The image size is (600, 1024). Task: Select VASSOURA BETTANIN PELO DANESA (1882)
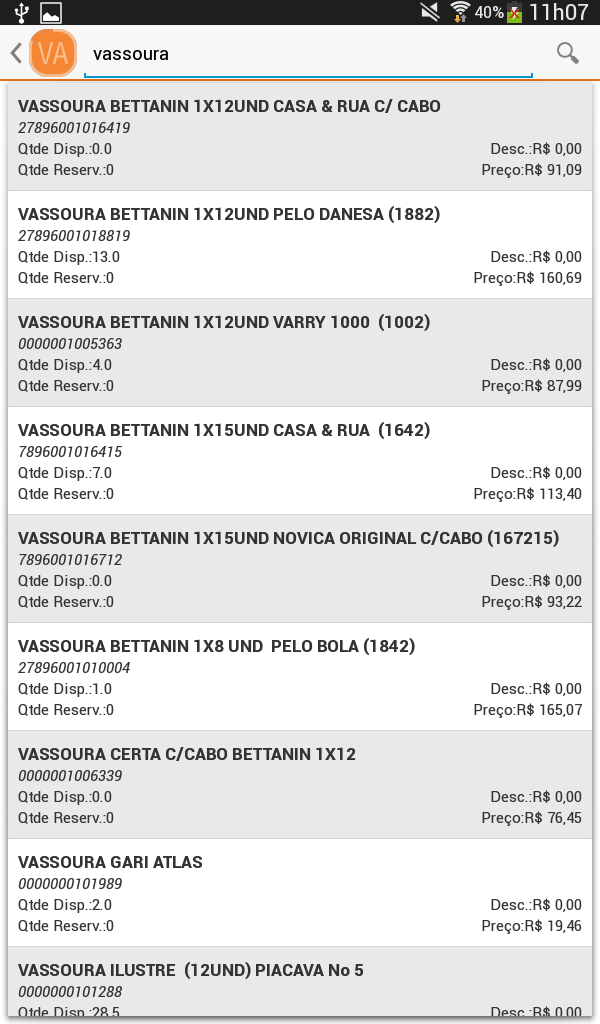(x=300, y=245)
